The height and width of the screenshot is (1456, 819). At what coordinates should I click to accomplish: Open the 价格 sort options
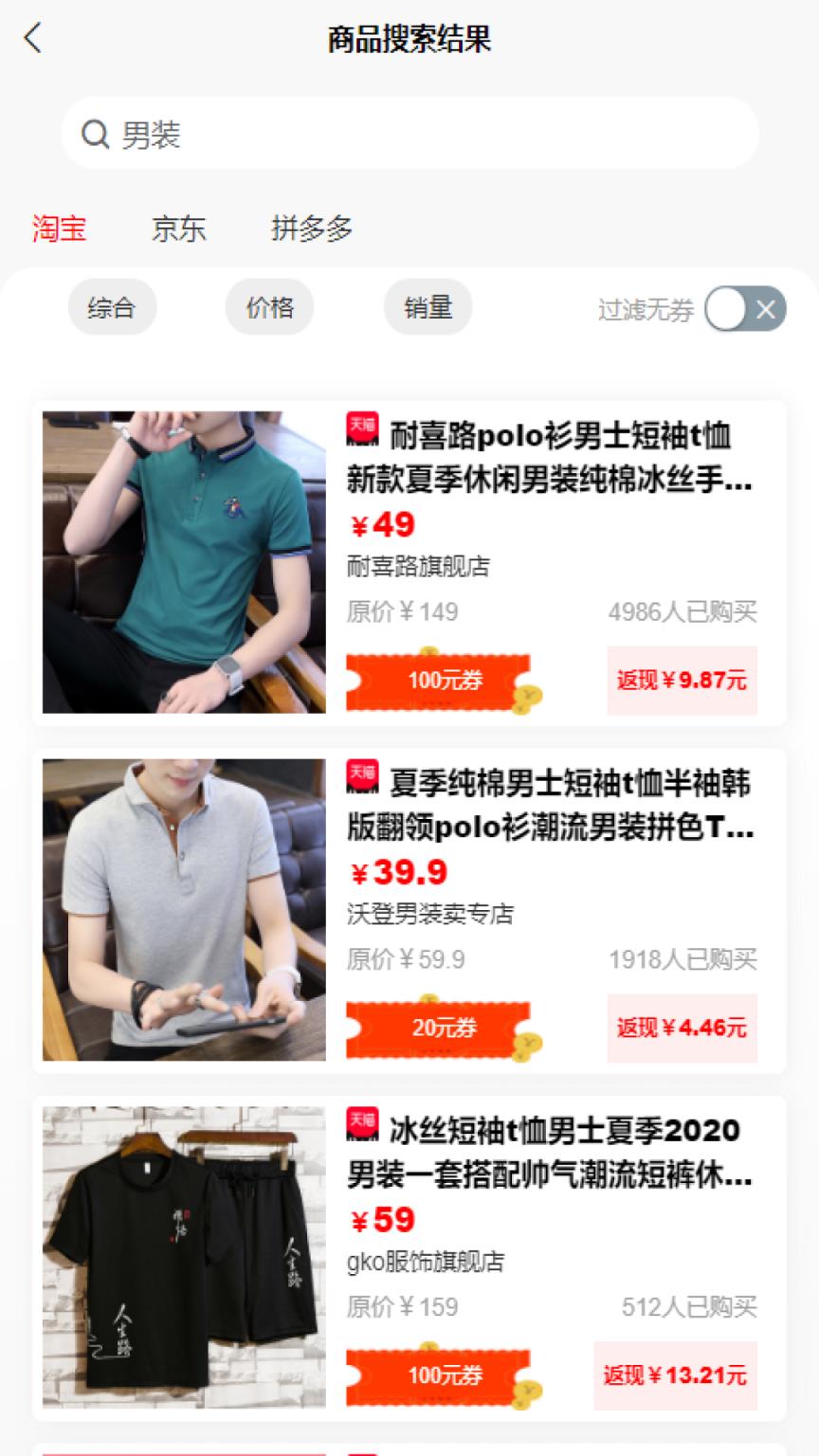click(x=269, y=307)
